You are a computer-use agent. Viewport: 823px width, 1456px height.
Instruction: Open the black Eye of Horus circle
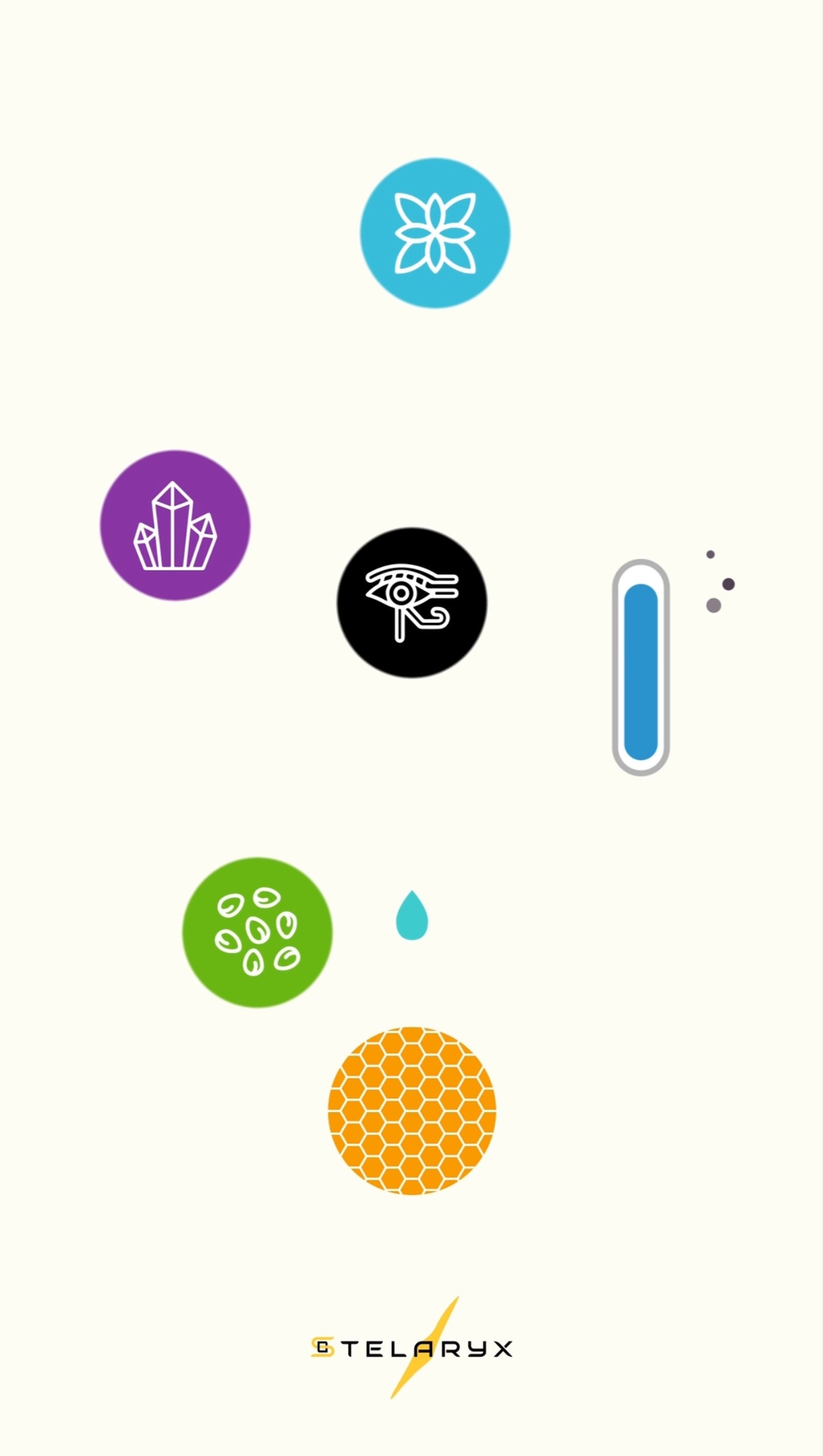pos(411,602)
